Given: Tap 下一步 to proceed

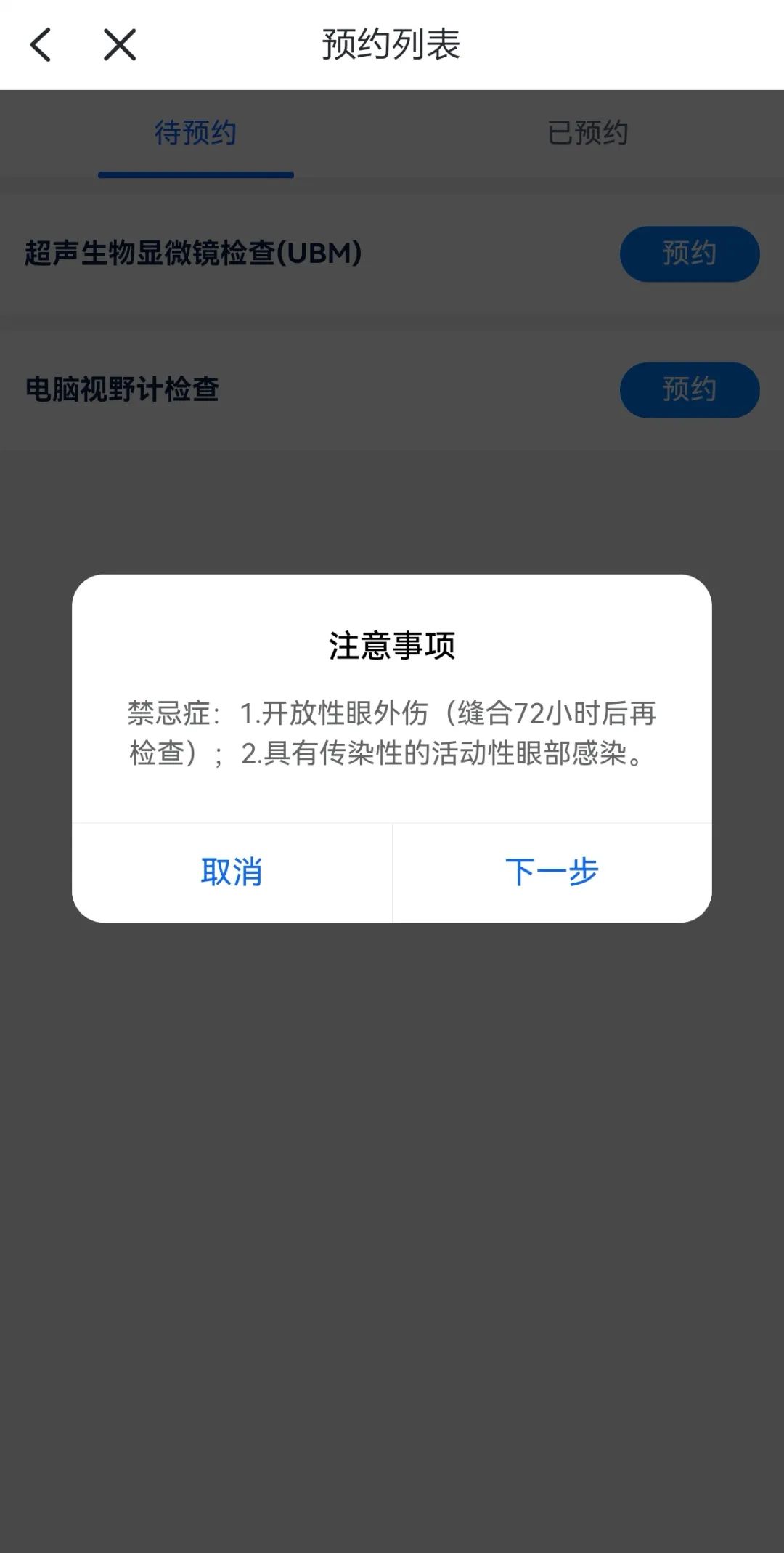Looking at the screenshot, I should pyautogui.click(x=552, y=872).
